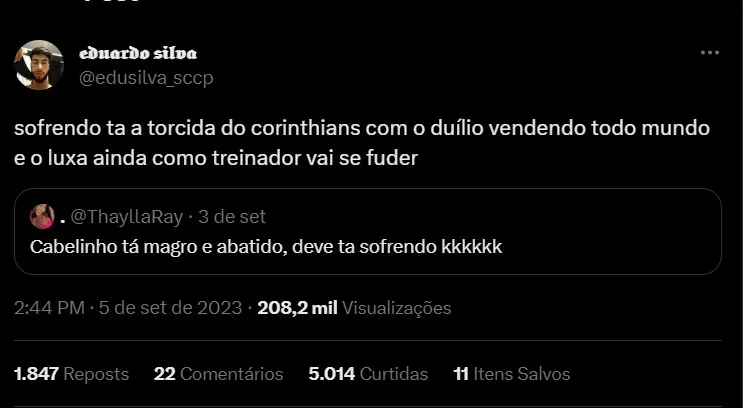See who gave the 5.014 Curtidas
This screenshot has height=408, width=743.
pos(368,374)
